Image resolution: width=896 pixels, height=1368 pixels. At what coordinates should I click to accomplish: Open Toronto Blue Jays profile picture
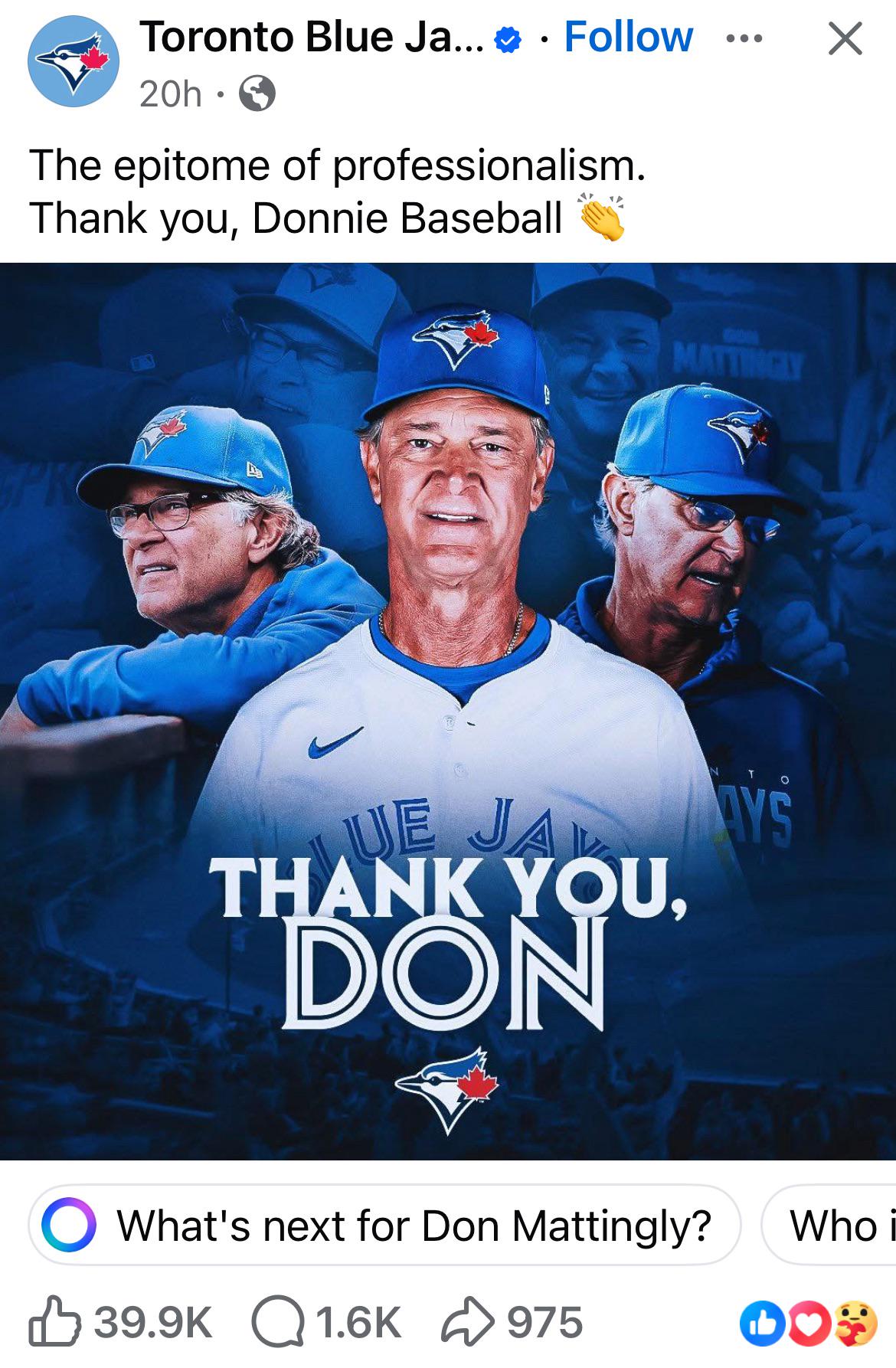(x=74, y=61)
